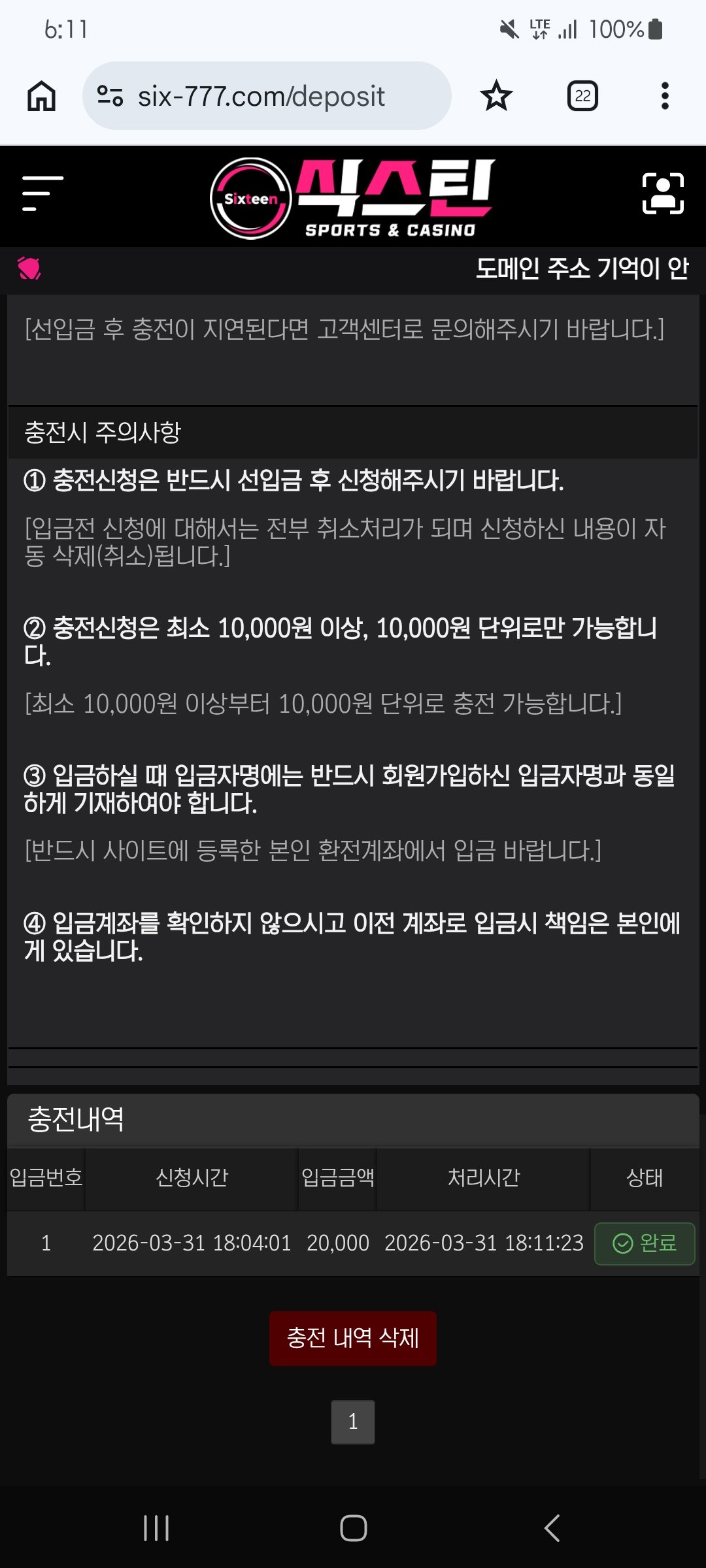Open the recent apps view
This screenshot has height=1568, width=706.
click(156, 1528)
